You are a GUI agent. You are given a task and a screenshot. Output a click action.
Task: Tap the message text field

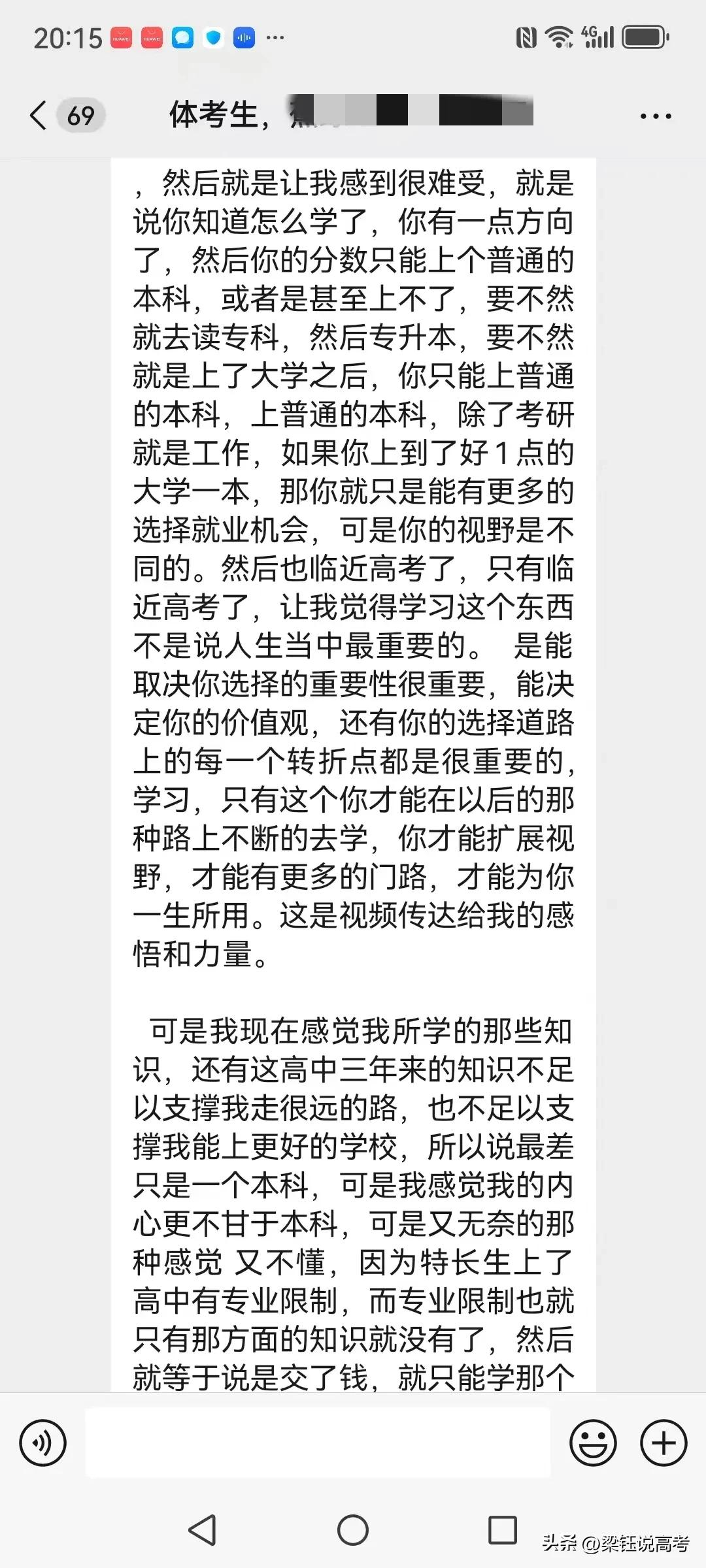318,1443
